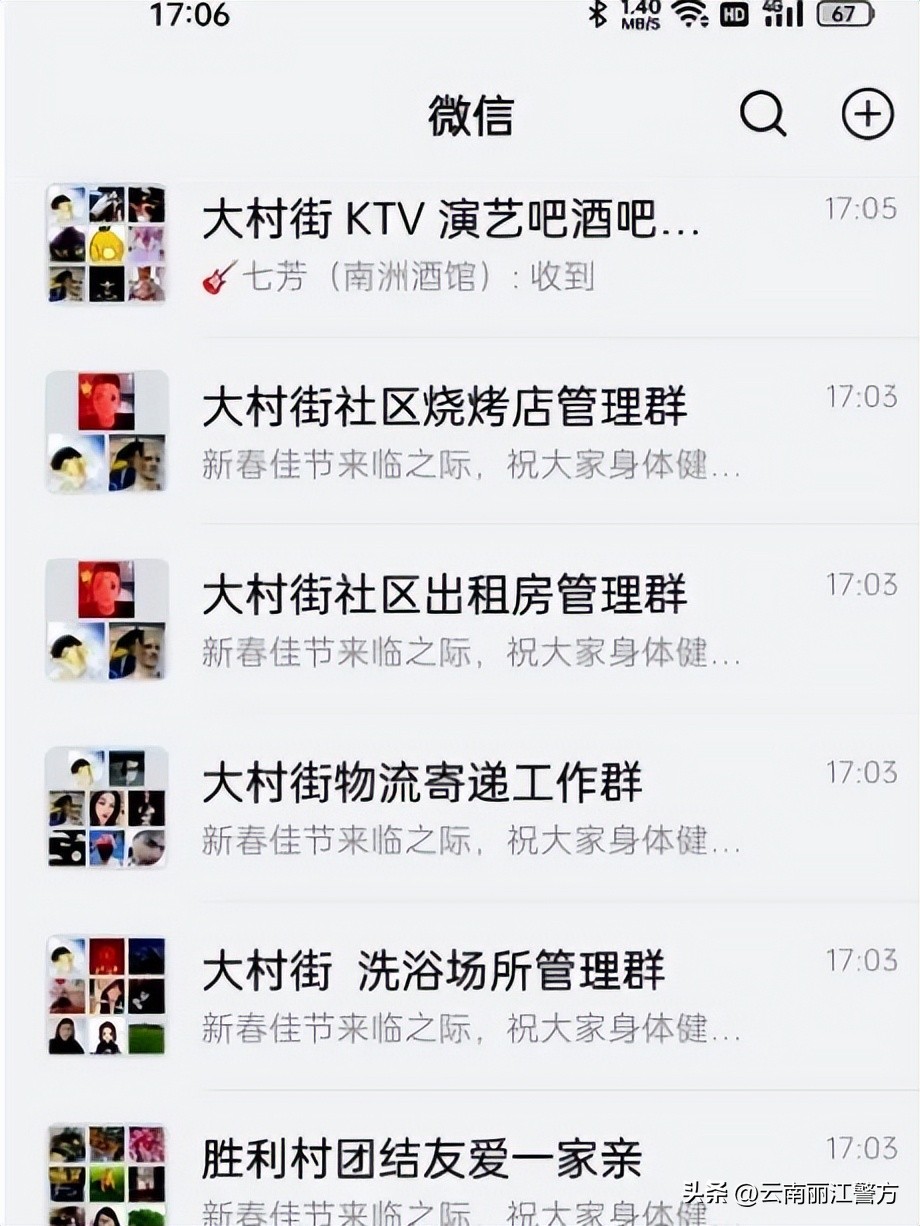Tap the plus icon to add new chat

click(x=867, y=113)
